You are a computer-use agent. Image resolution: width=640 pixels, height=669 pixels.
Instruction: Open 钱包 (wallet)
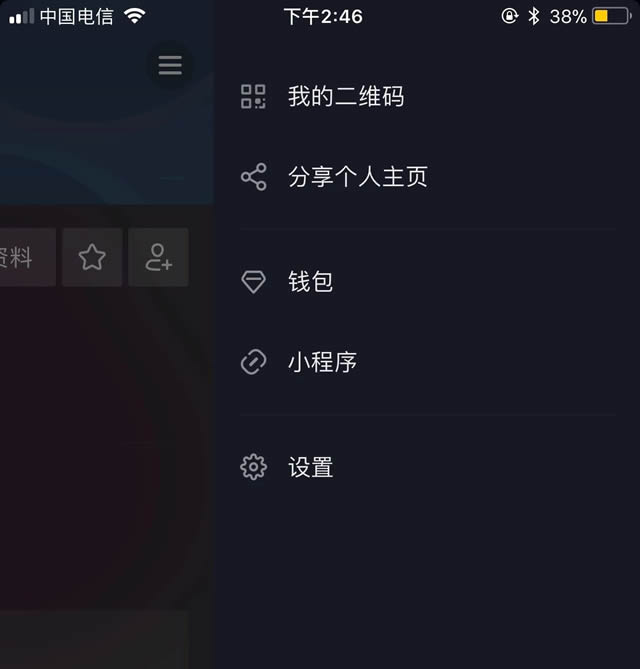(310, 282)
